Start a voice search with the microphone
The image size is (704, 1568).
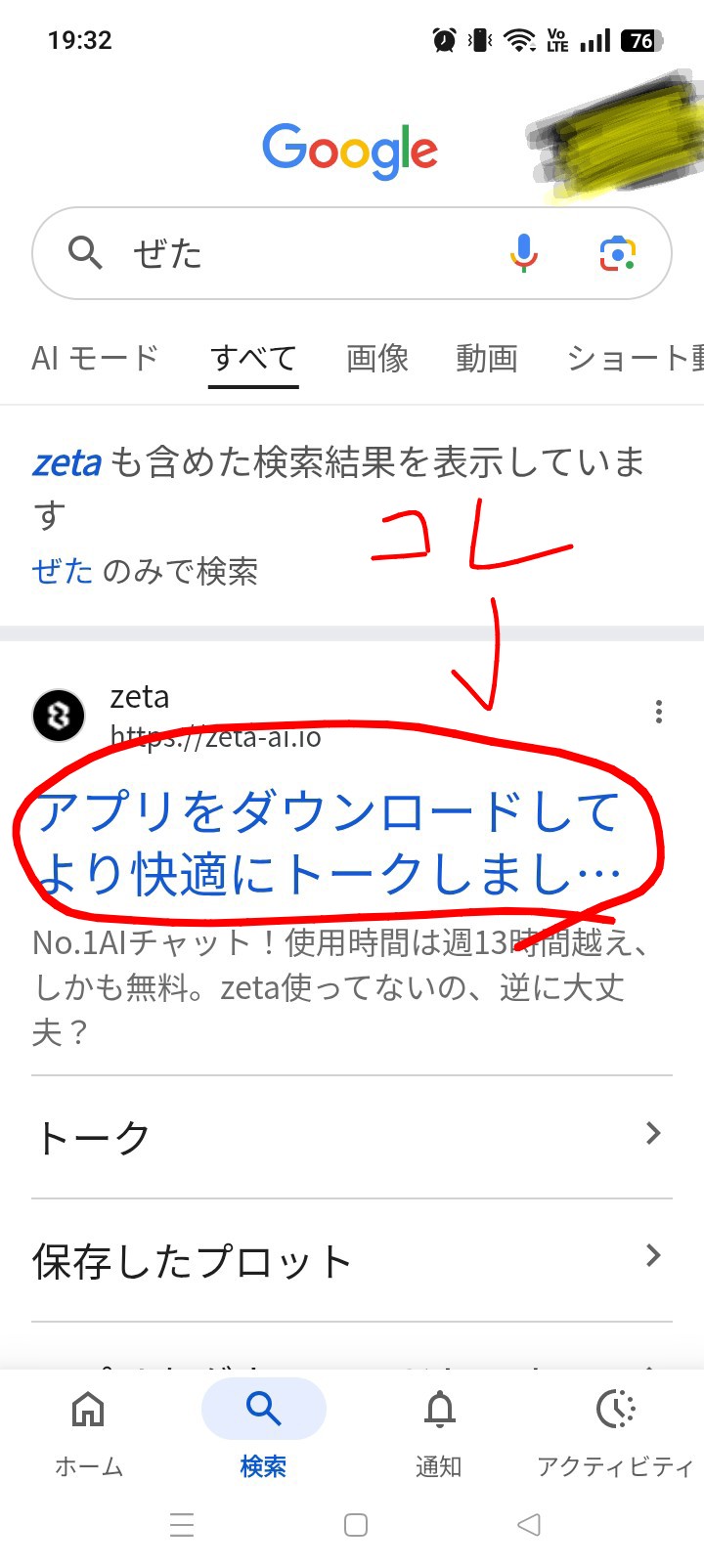[524, 253]
